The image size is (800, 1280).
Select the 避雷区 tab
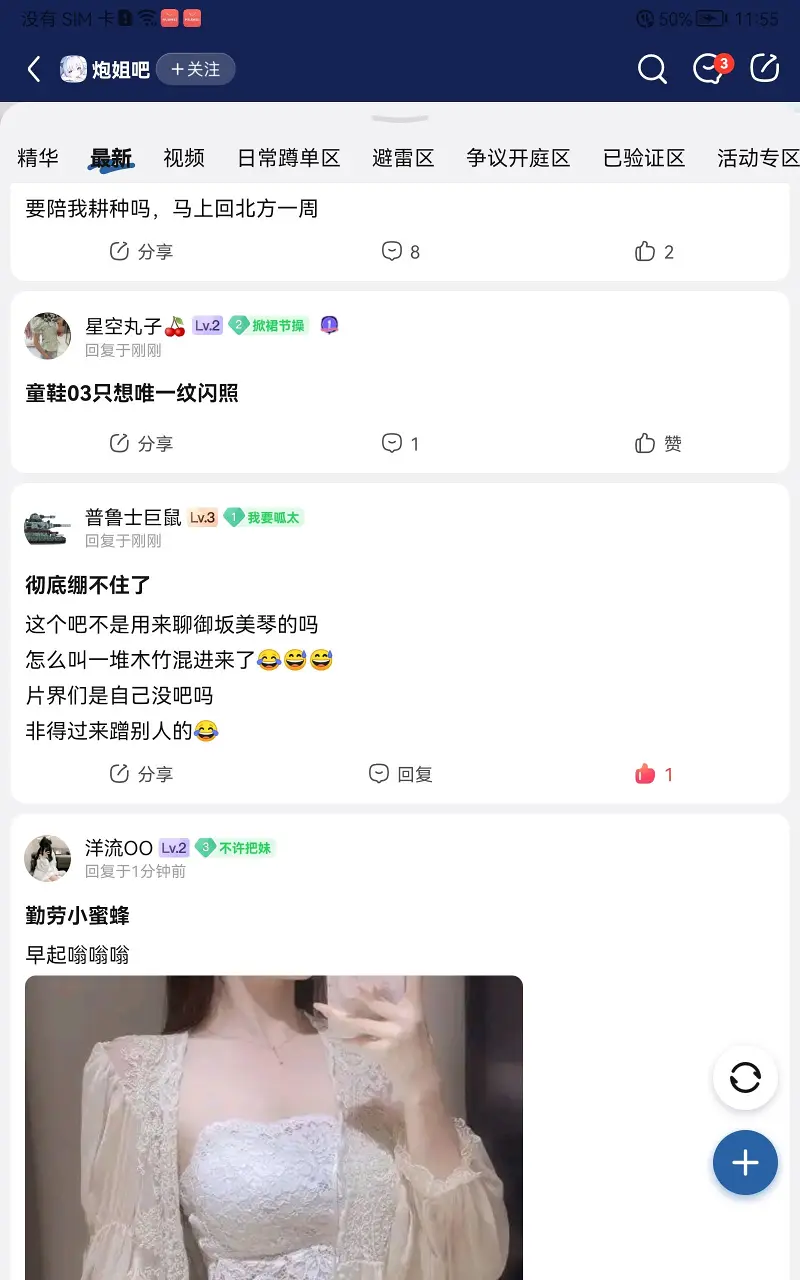[403, 158]
